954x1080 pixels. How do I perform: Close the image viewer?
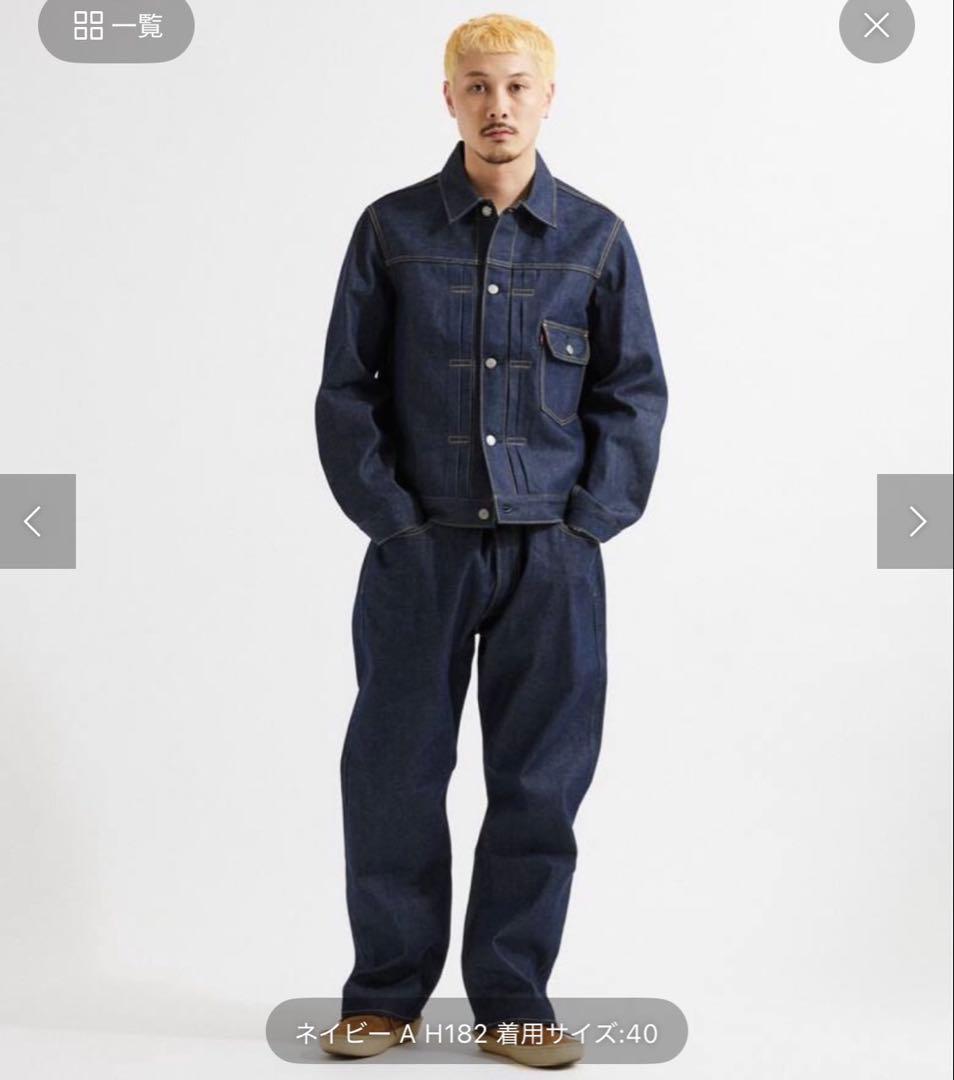click(876, 27)
